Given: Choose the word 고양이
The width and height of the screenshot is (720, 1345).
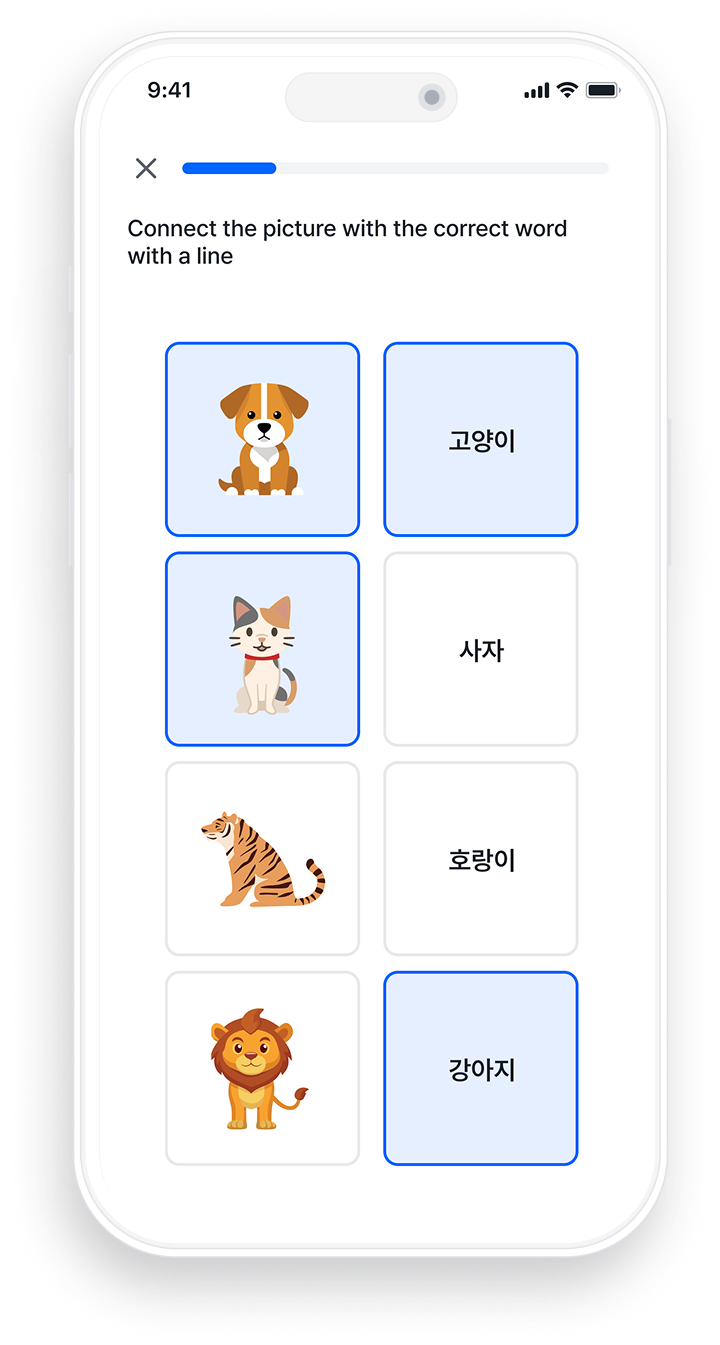Looking at the screenshot, I should coord(481,439).
